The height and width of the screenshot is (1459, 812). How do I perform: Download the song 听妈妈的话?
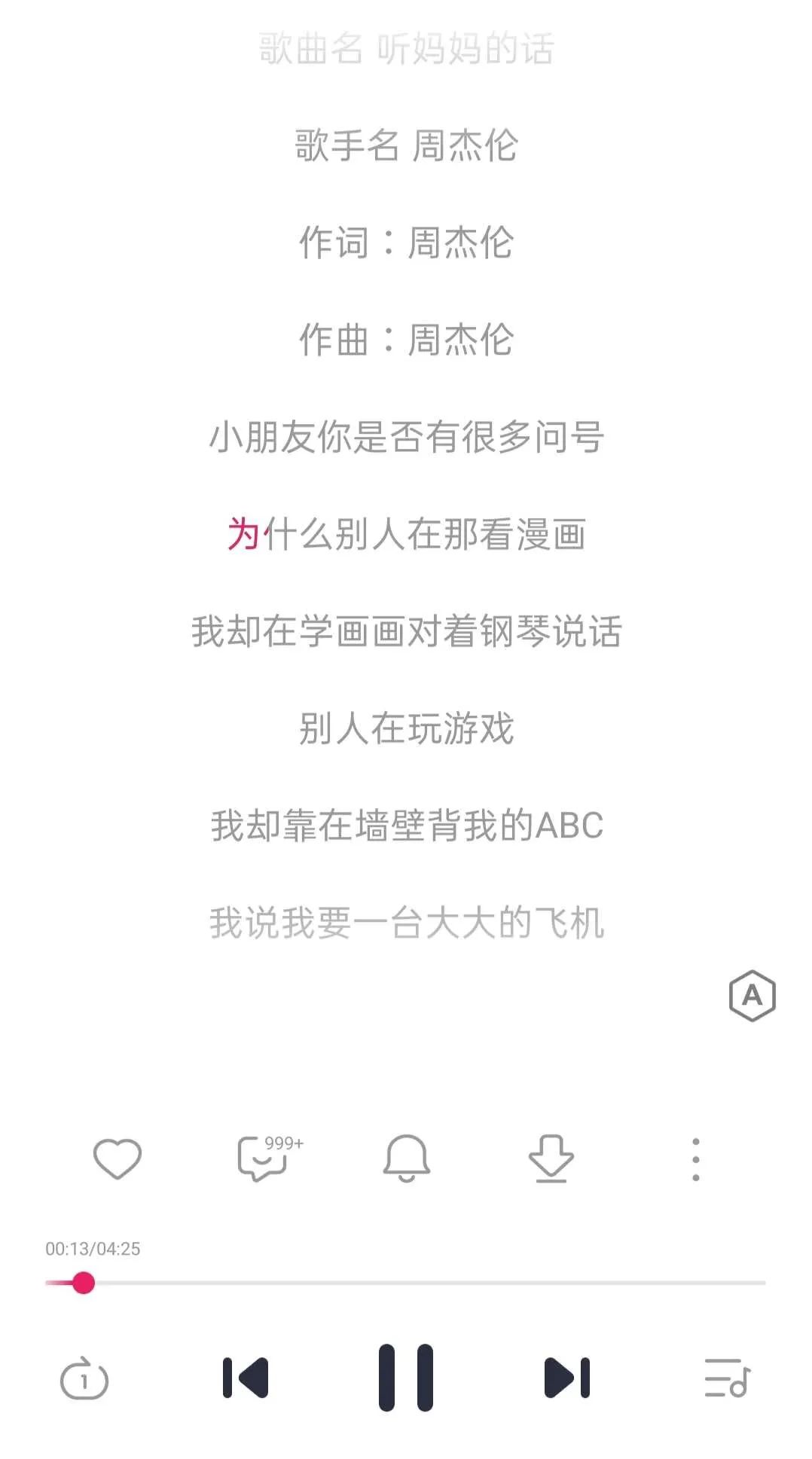point(551,1158)
